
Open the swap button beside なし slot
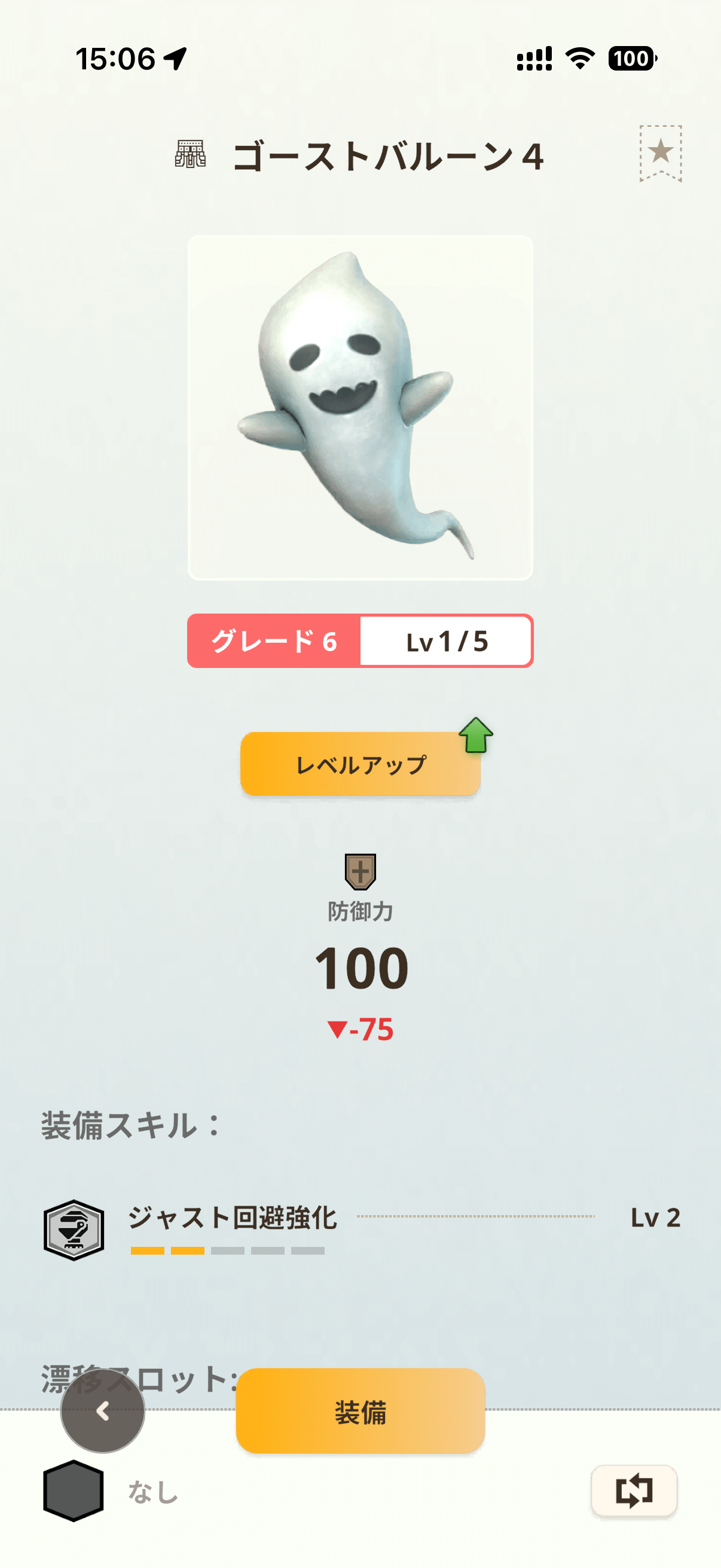pos(633,1491)
